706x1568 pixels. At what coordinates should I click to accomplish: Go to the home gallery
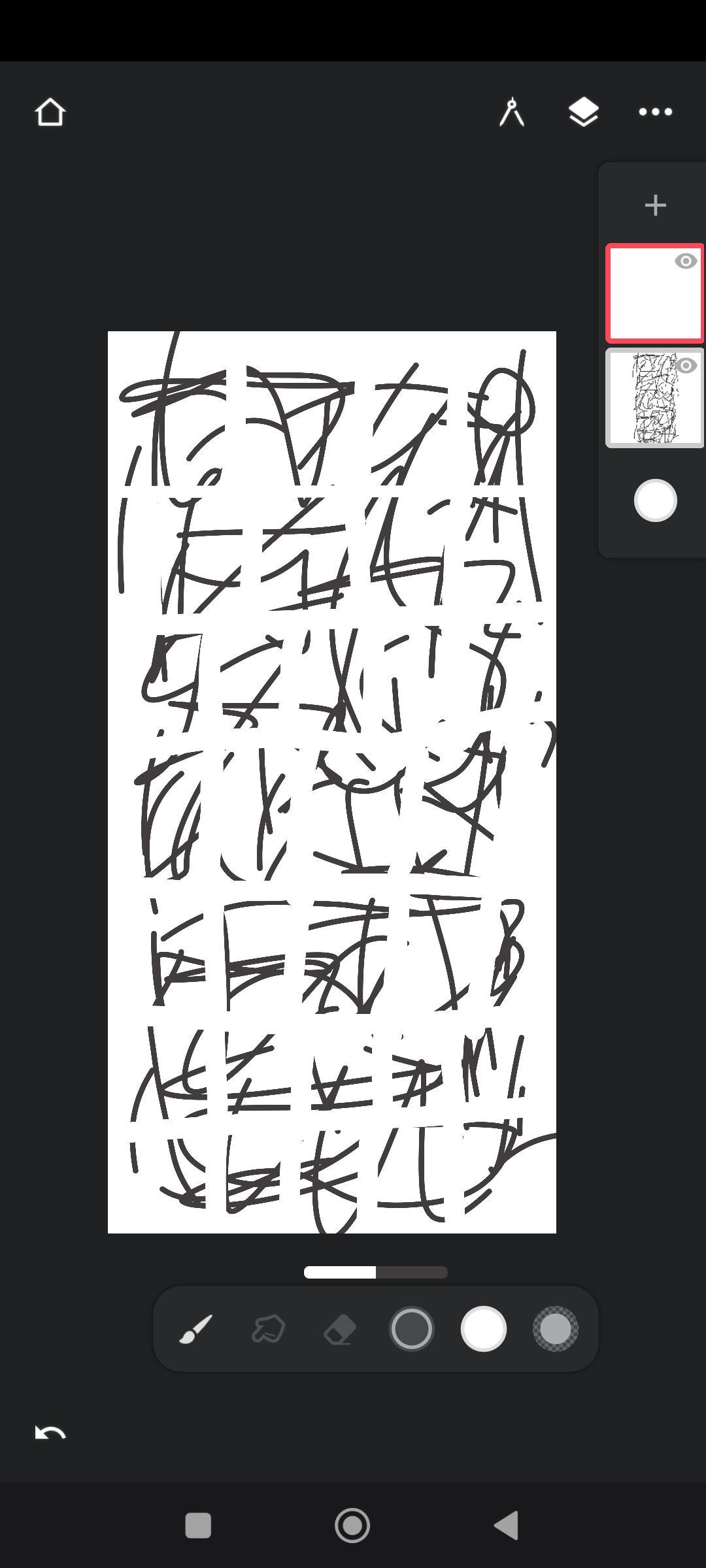(50, 112)
